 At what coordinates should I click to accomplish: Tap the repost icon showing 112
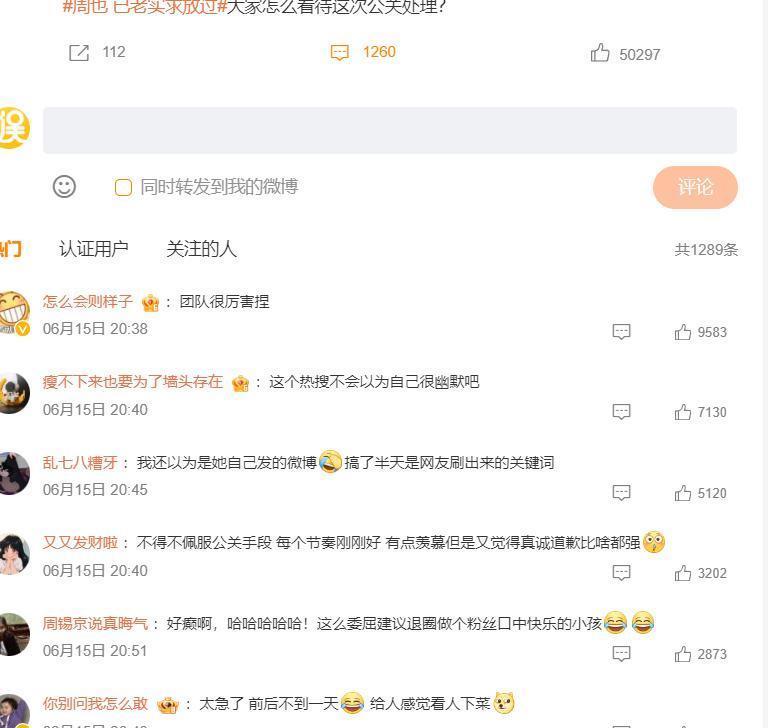[79, 53]
